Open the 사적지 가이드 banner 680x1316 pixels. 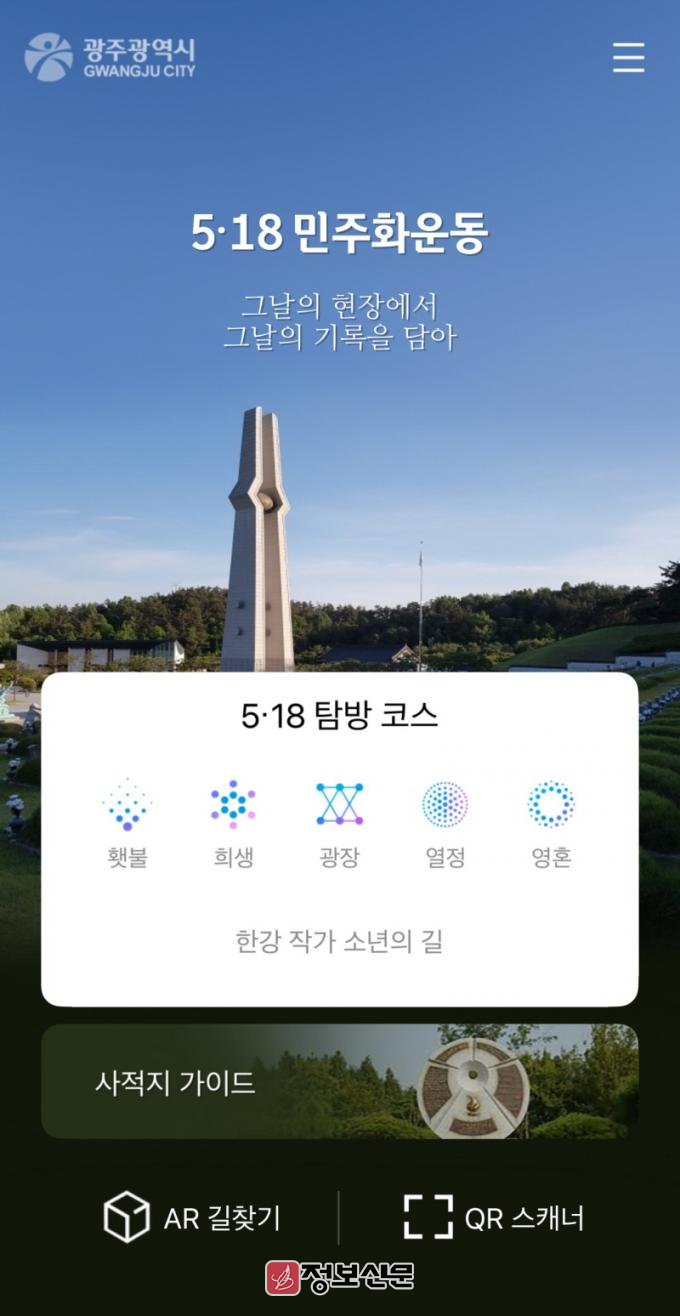pyautogui.click(x=339, y=1081)
